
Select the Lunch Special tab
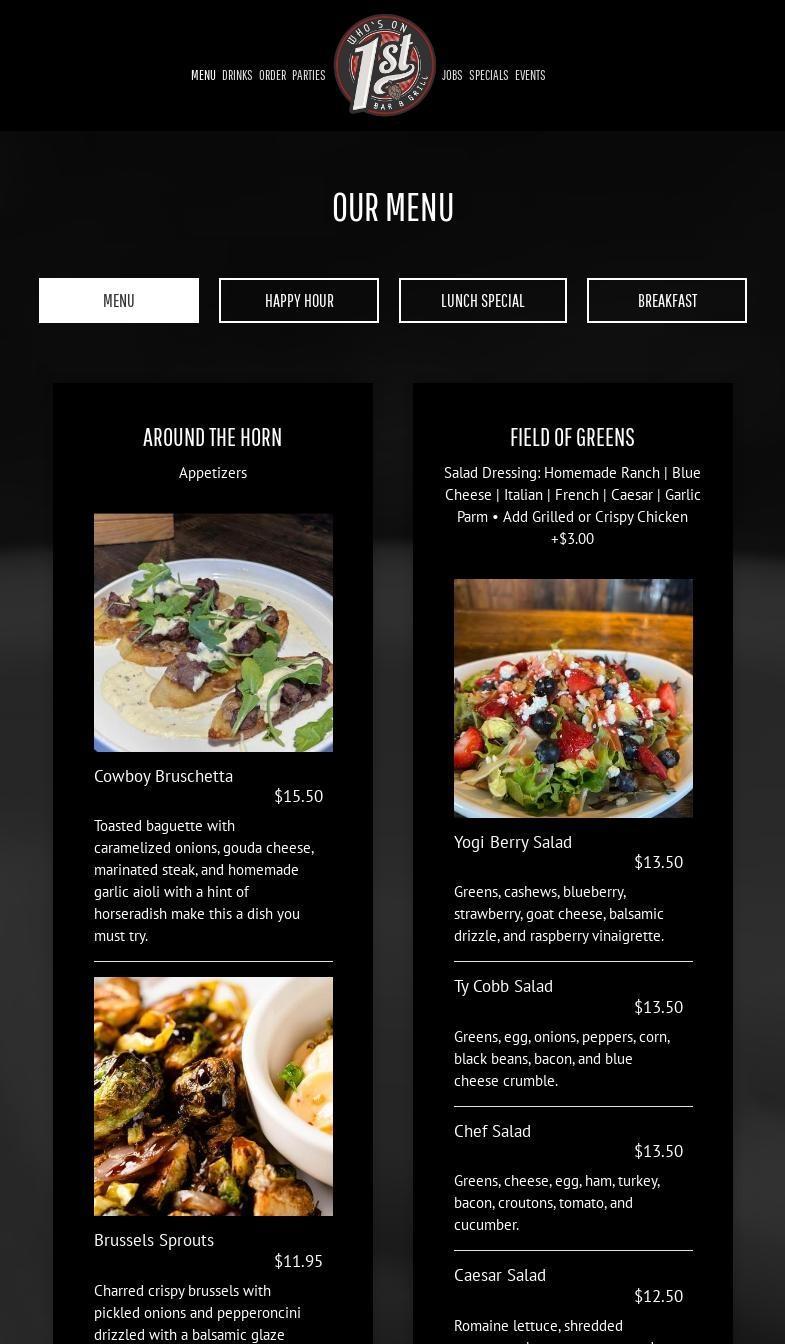483,300
